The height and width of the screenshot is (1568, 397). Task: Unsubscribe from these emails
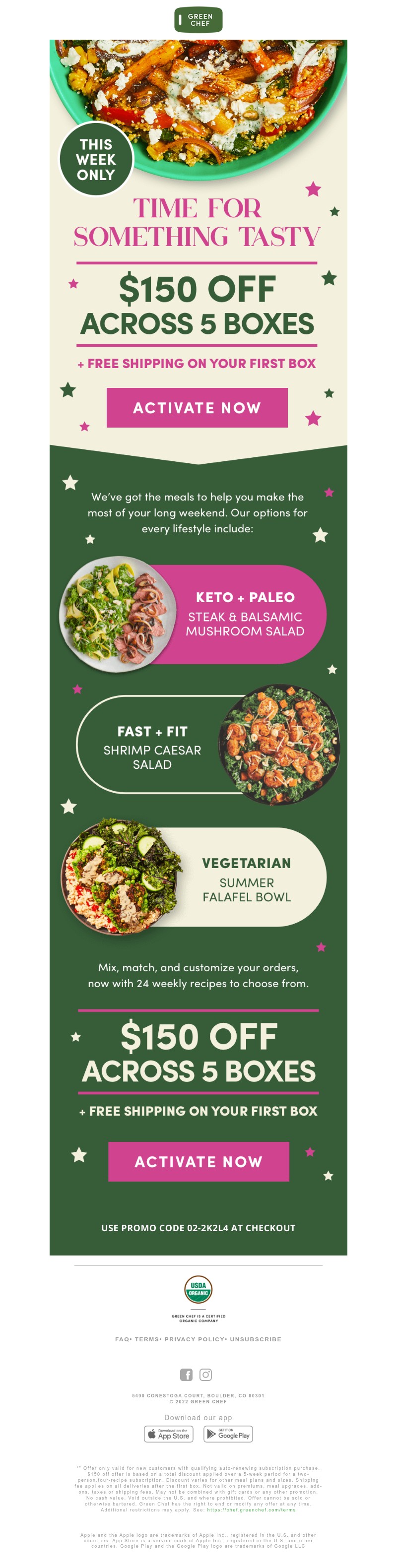[x=255, y=1338]
